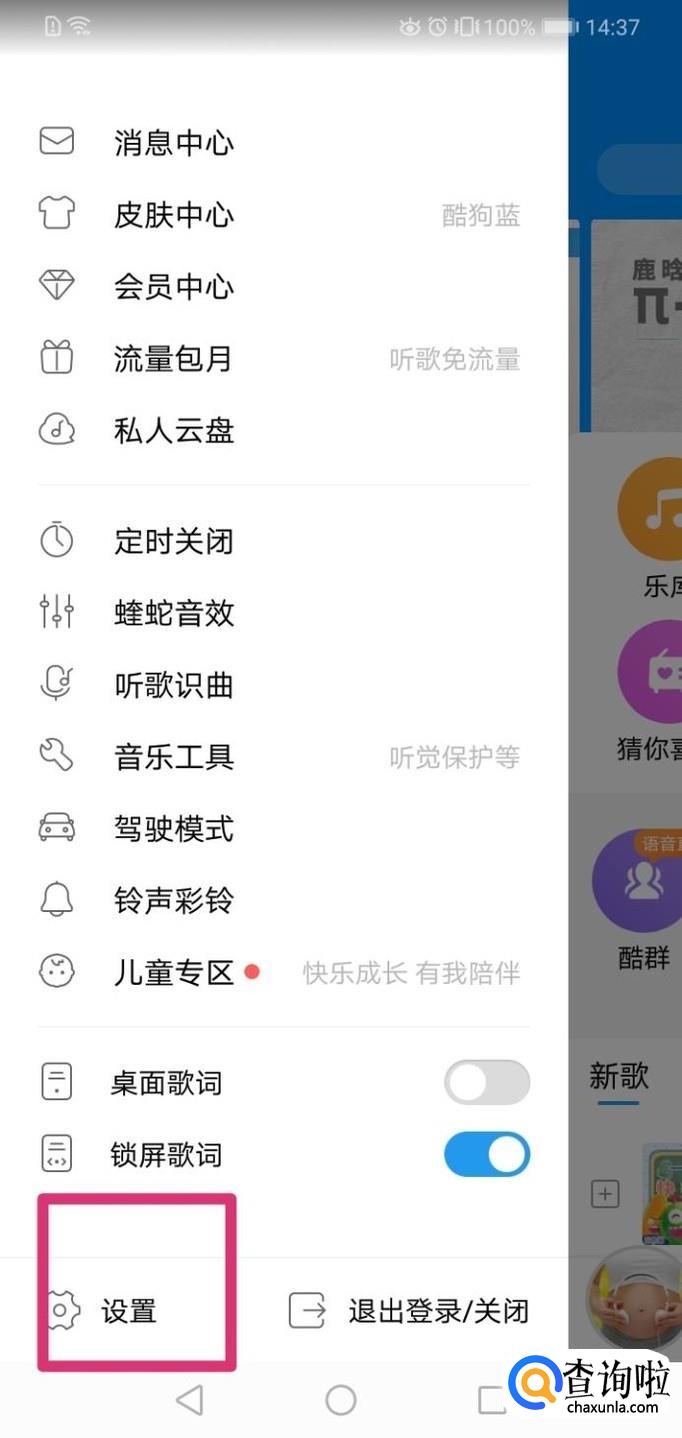Go to 会员中心 member center
The height and width of the screenshot is (1438, 682).
173,287
